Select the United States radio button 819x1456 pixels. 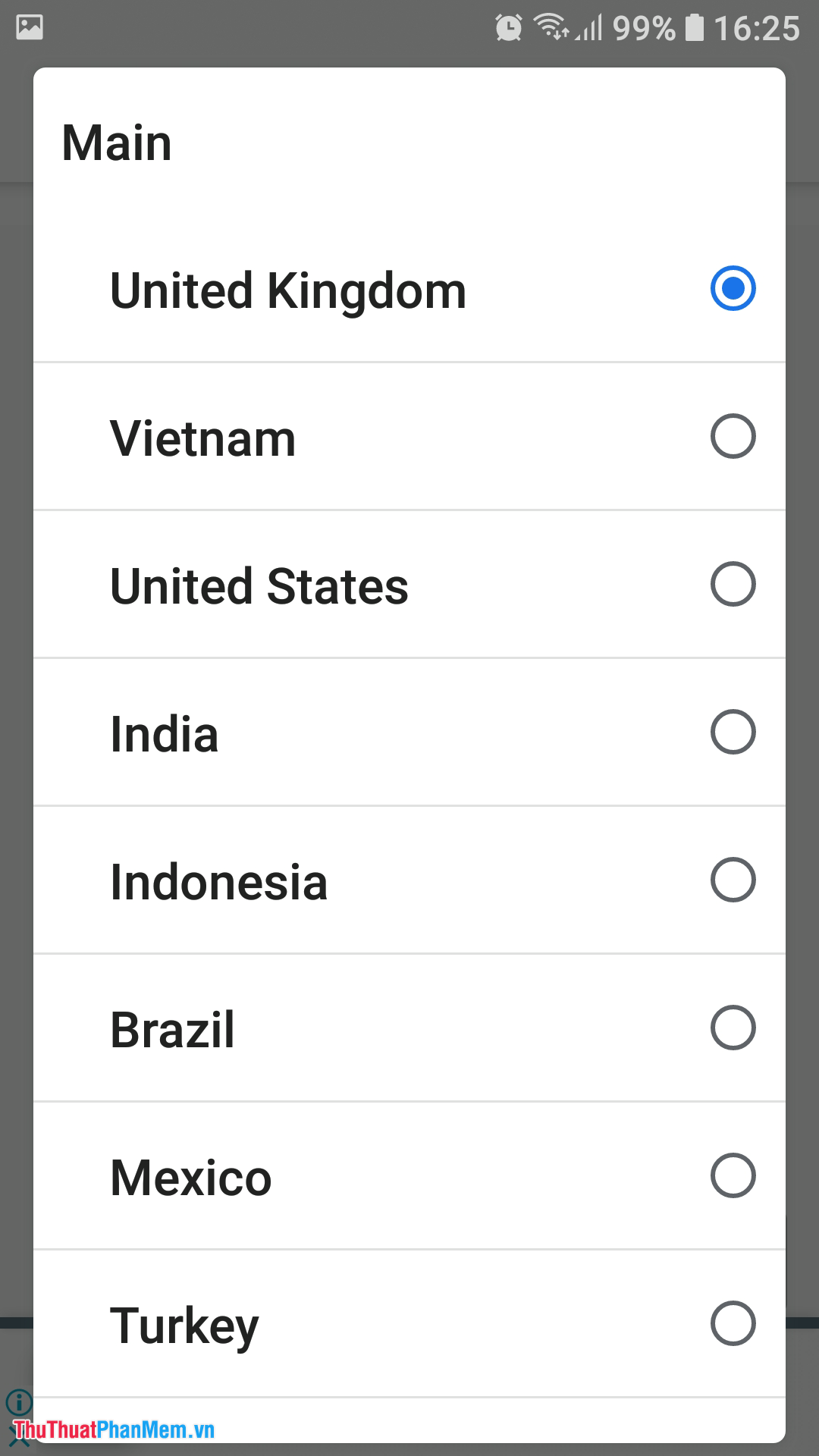732,585
